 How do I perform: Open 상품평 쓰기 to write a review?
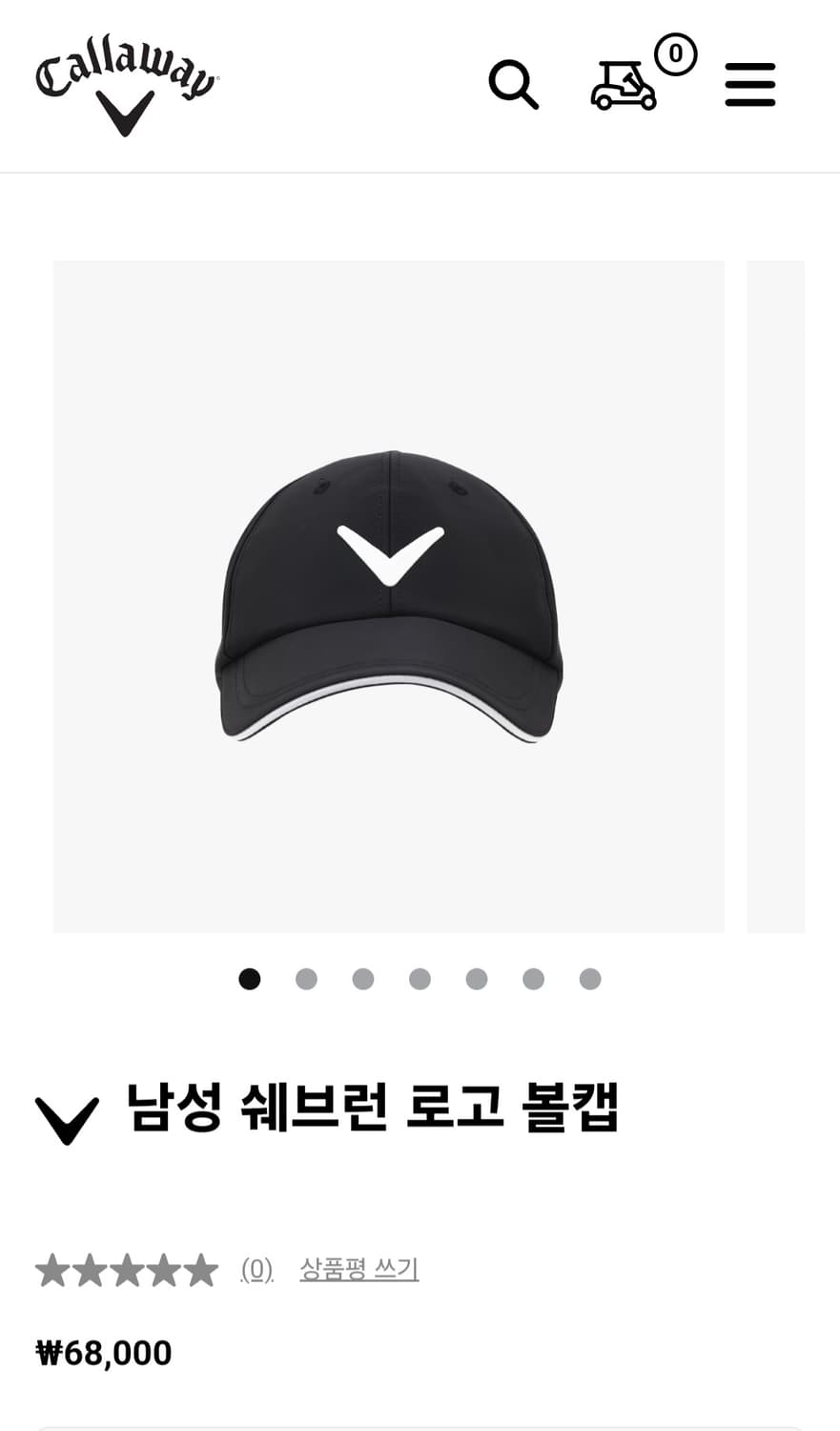point(359,1269)
